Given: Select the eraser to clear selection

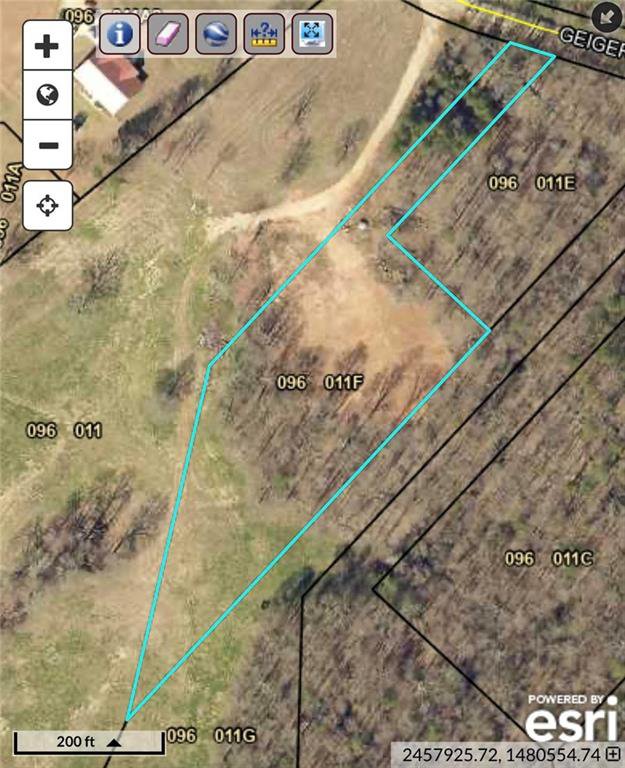Looking at the screenshot, I should 168,34.
